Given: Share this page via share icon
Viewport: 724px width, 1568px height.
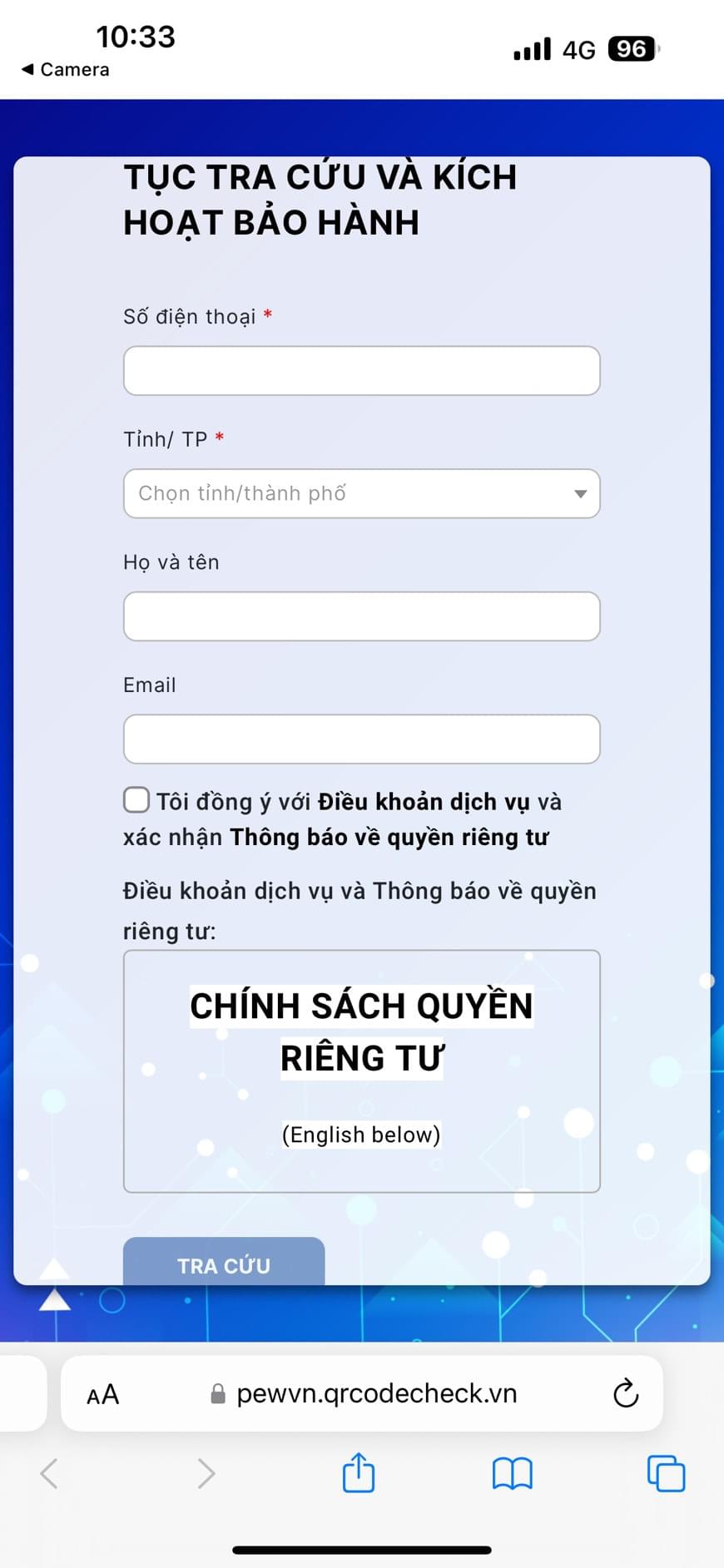Looking at the screenshot, I should (359, 1473).
